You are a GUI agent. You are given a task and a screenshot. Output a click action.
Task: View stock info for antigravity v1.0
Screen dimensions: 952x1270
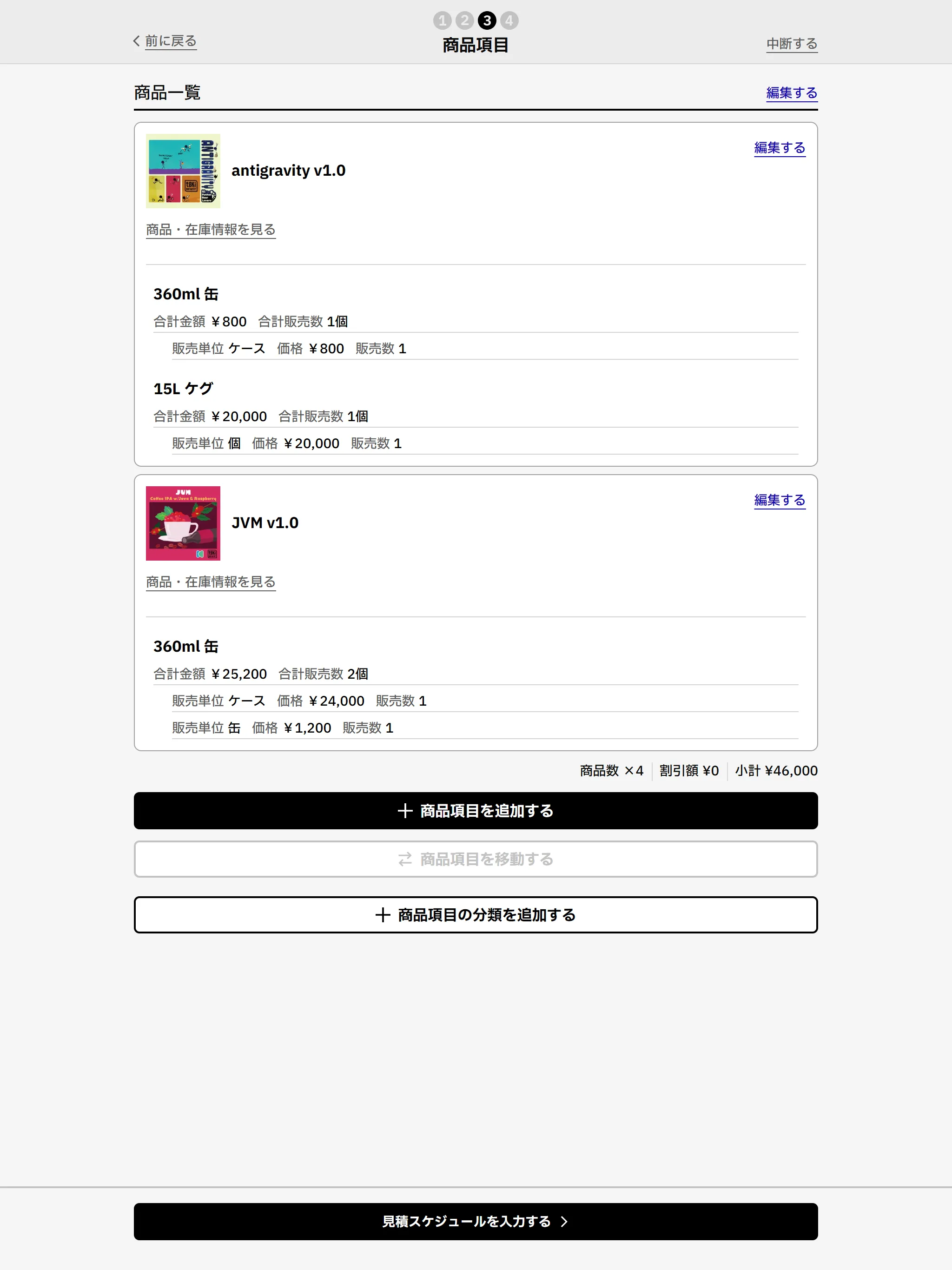(211, 230)
